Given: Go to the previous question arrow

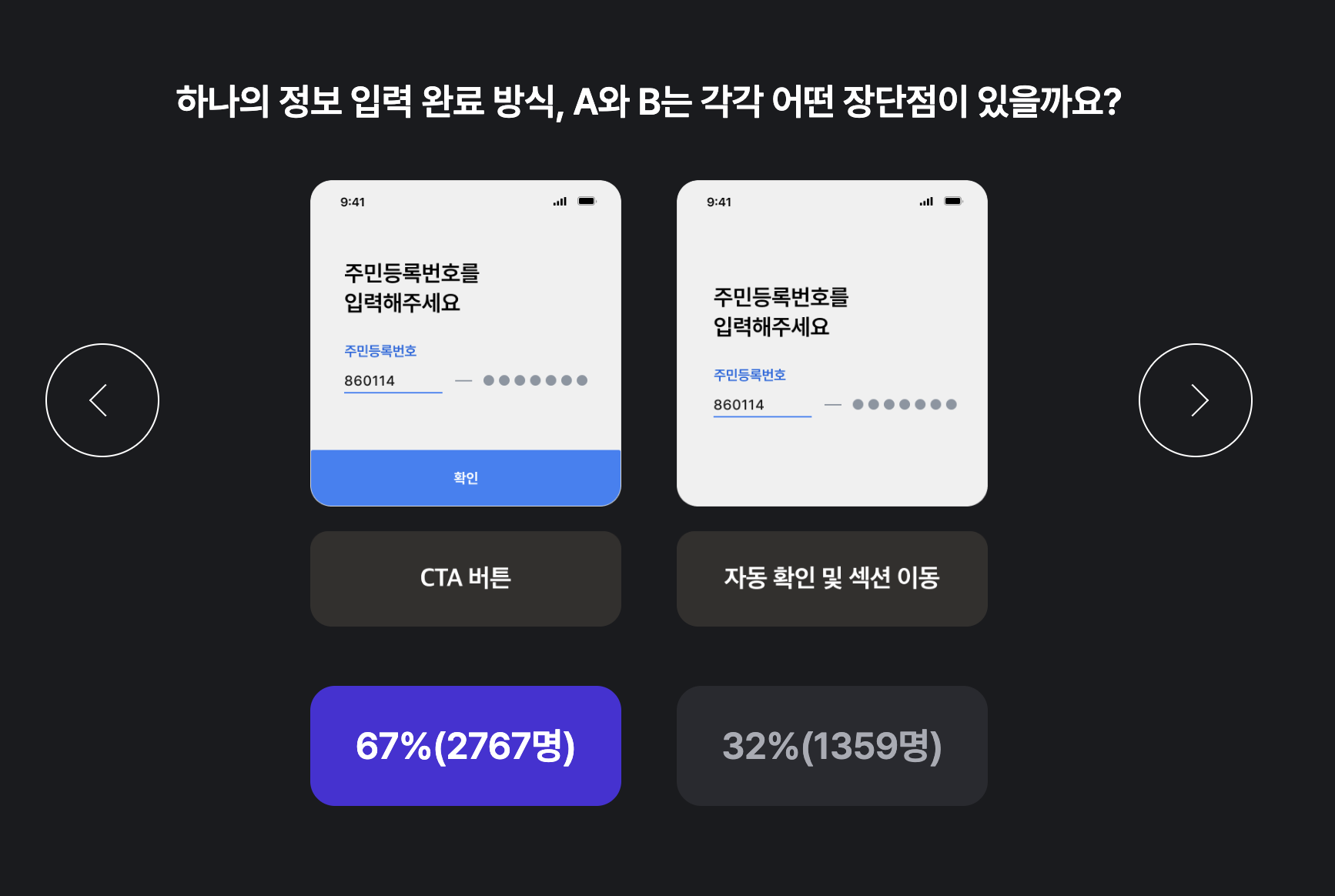Looking at the screenshot, I should click(102, 400).
